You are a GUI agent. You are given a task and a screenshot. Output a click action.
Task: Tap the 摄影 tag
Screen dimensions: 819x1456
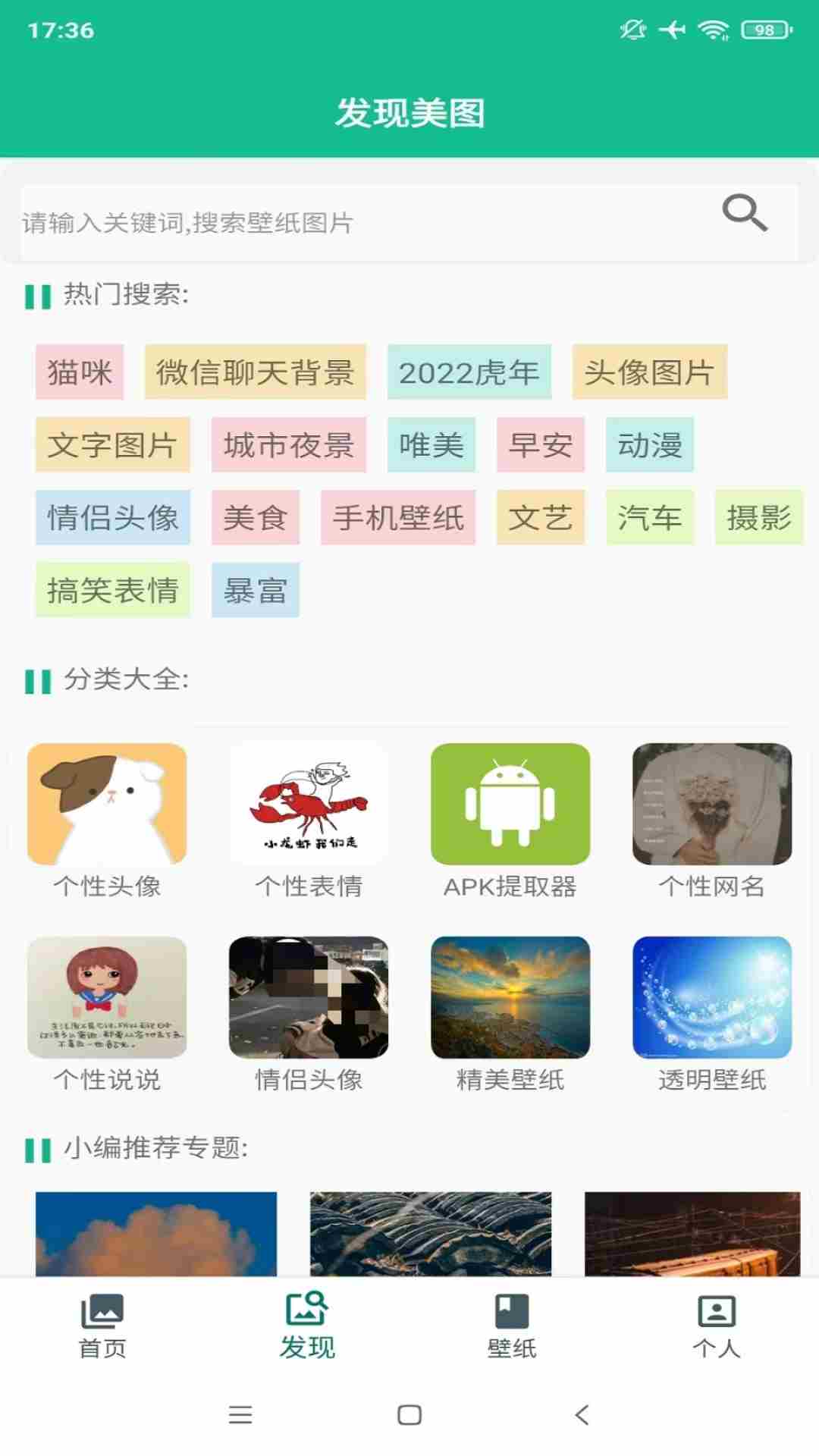tap(758, 518)
